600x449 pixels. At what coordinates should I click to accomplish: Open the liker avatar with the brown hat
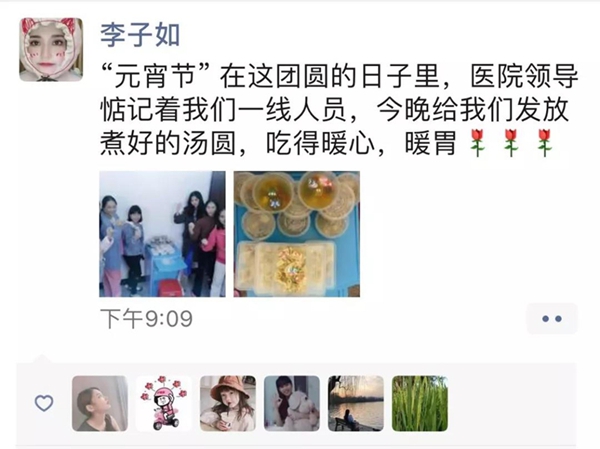[227, 403]
